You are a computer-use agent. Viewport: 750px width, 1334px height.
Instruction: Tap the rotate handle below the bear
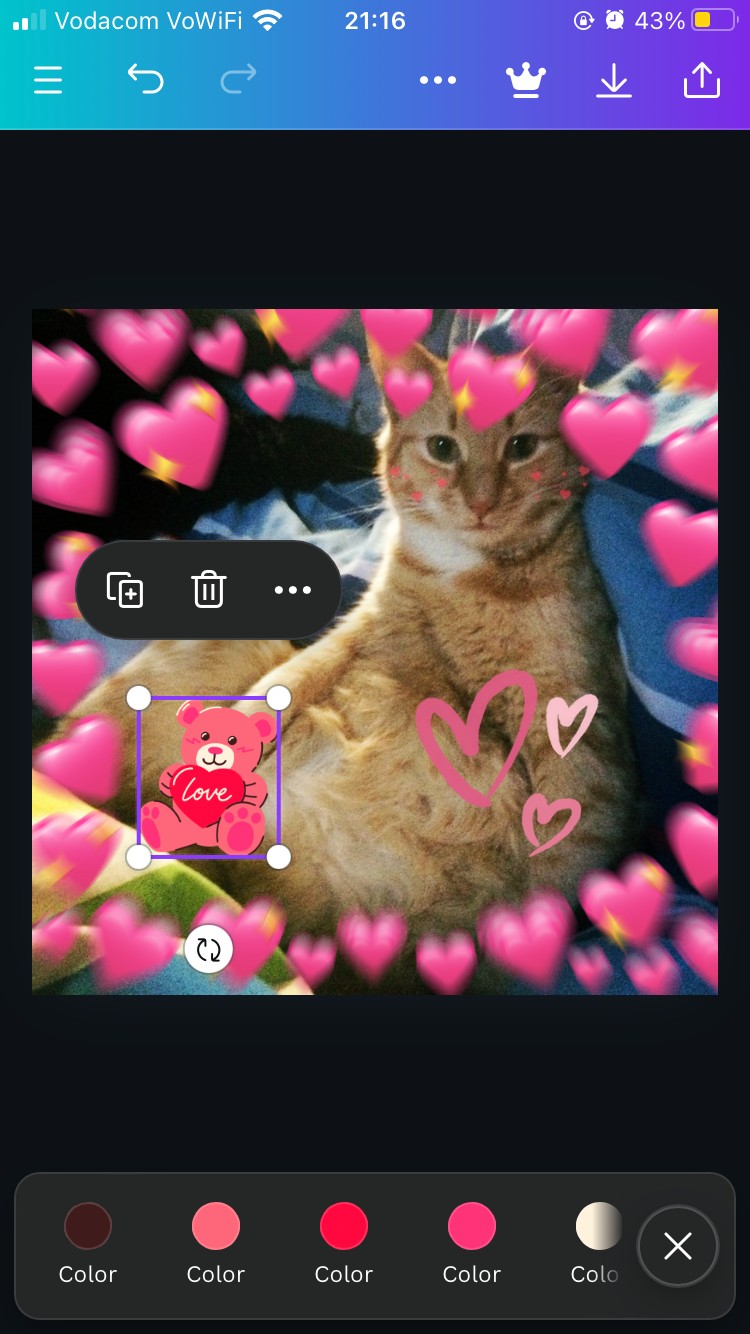click(208, 949)
